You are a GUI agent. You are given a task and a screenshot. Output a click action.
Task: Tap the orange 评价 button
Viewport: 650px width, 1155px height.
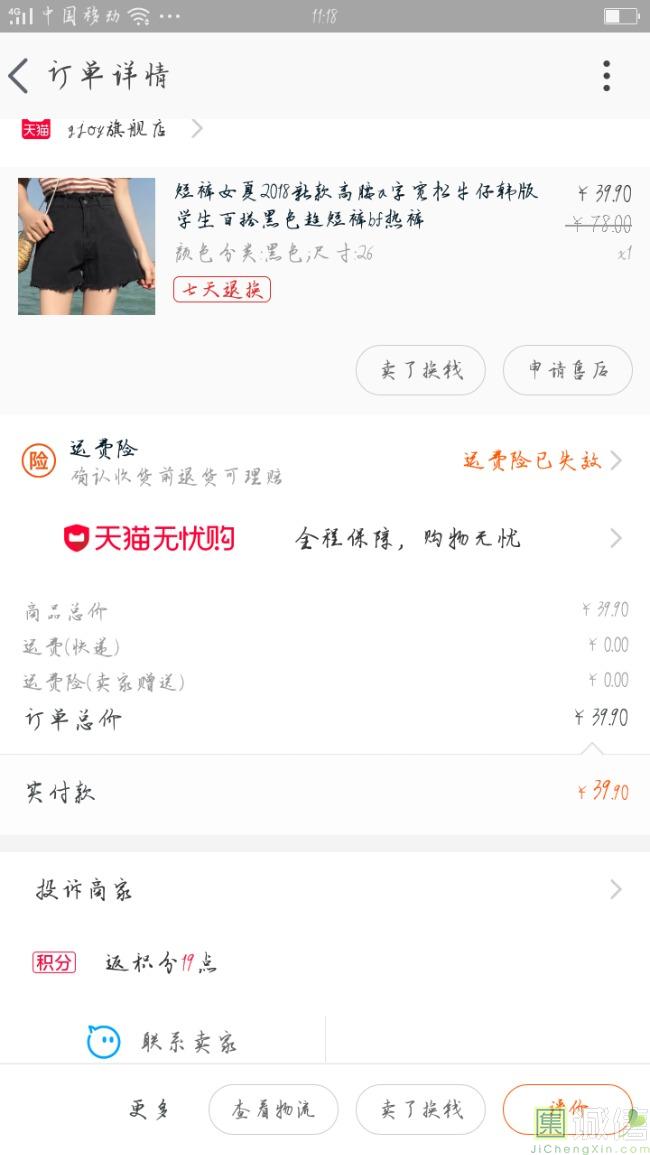point(567,1109)
